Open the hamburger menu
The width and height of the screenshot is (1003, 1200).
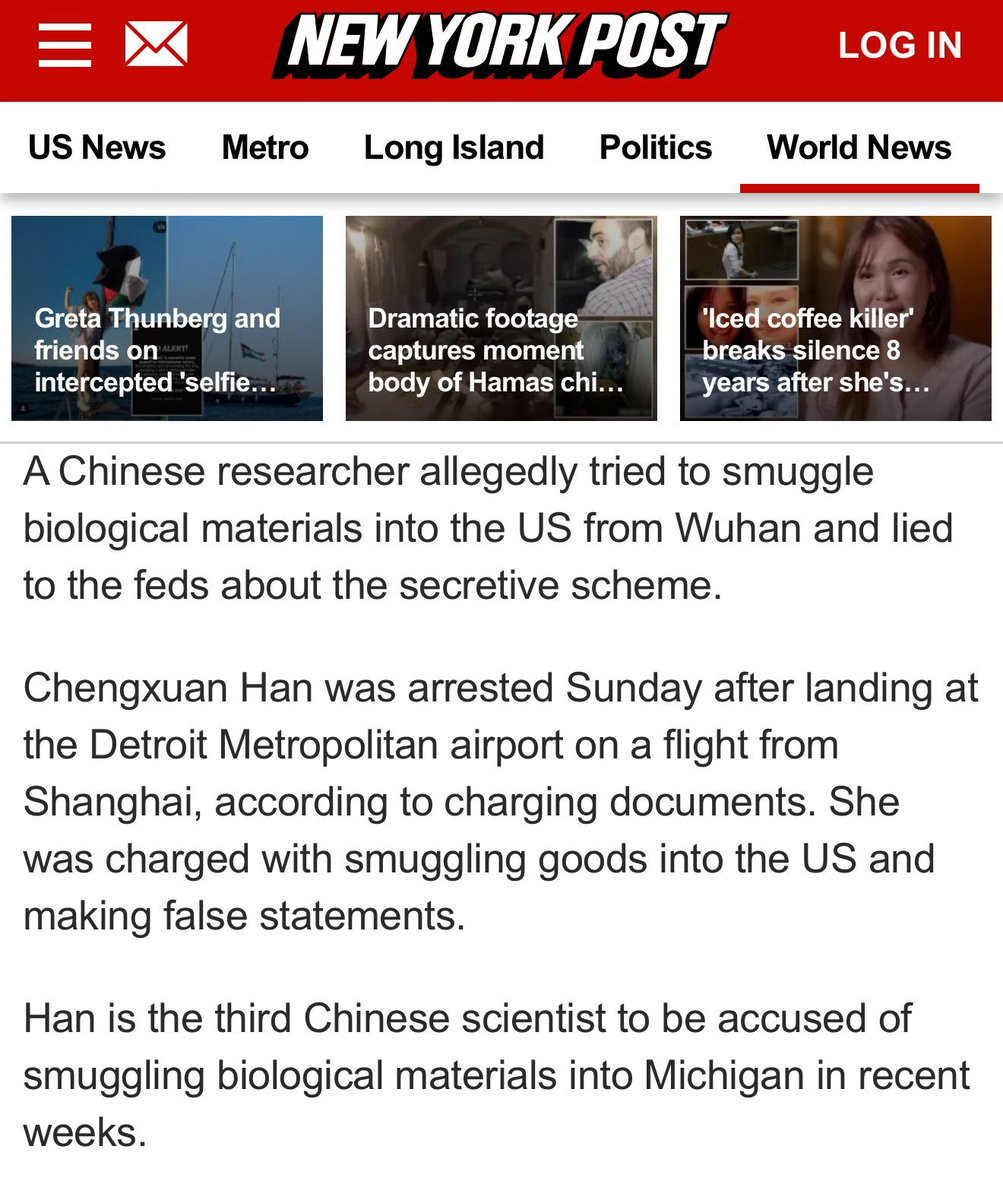pos(65,46)
